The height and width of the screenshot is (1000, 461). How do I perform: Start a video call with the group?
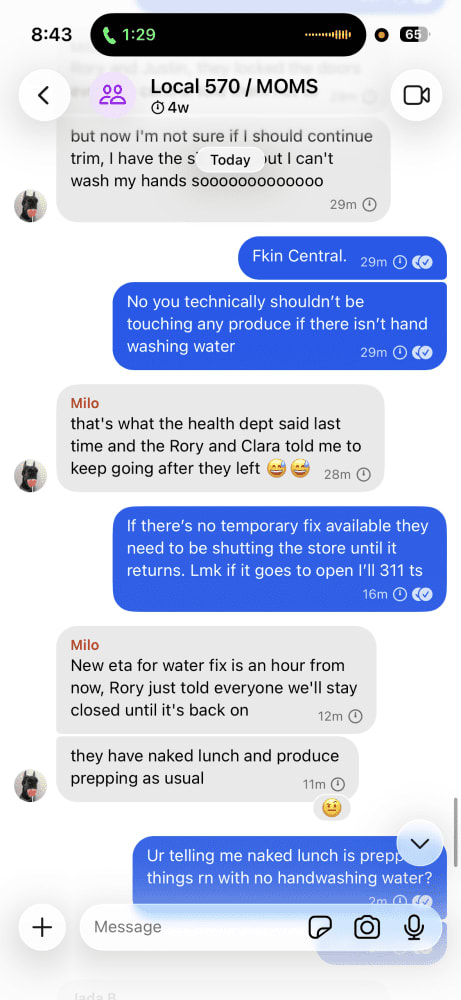416,95
